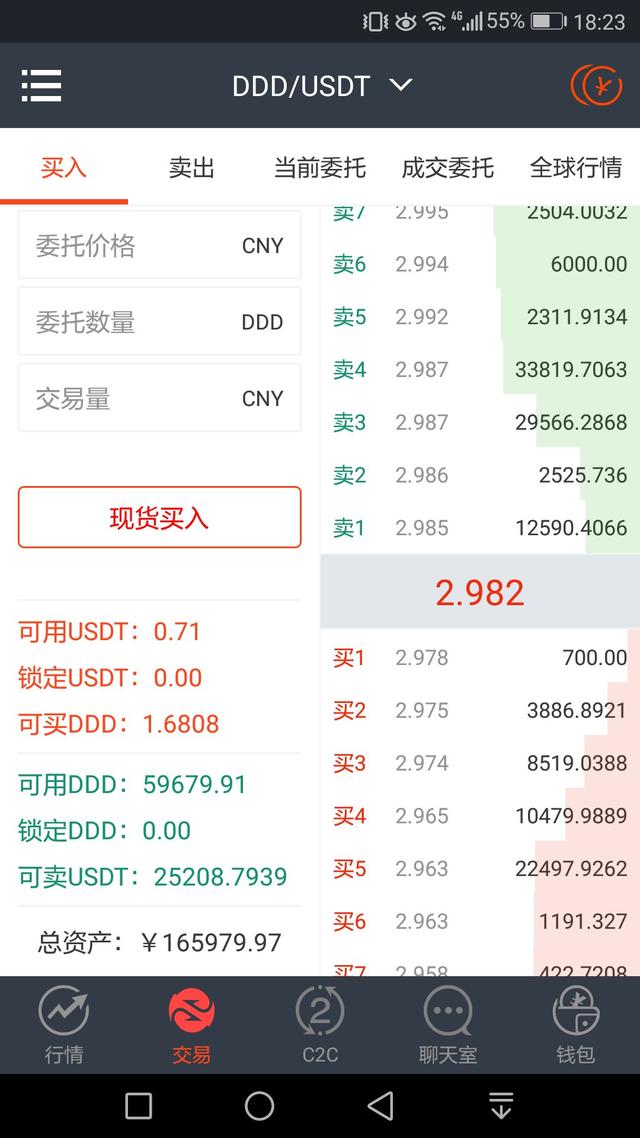Open the hamburger menu

41,85
